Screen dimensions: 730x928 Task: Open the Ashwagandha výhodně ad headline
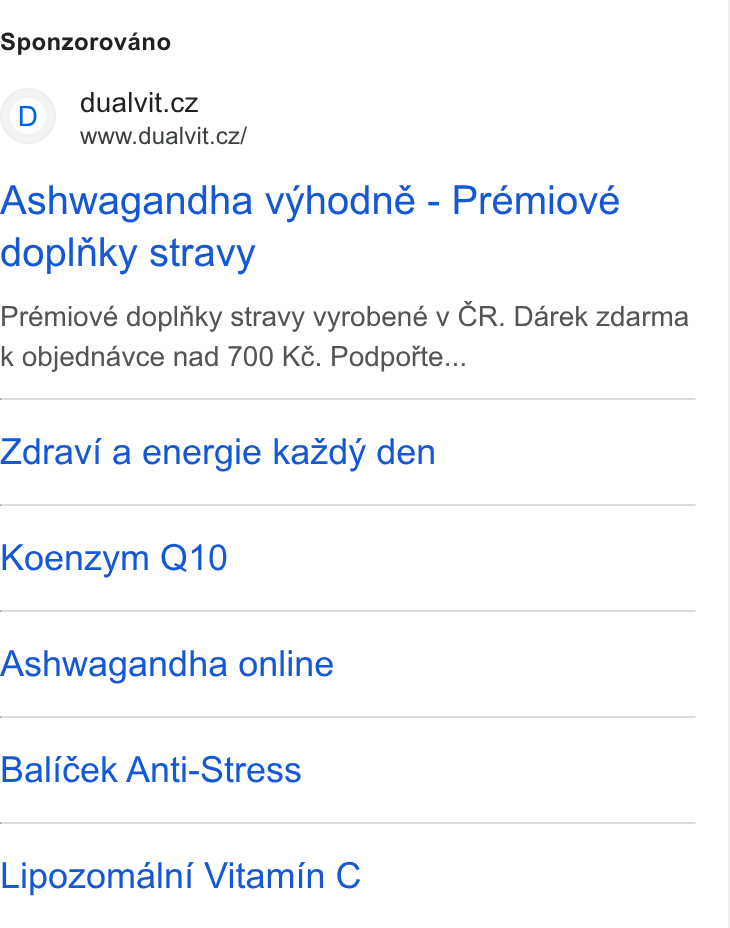click(x=310, y=227)
